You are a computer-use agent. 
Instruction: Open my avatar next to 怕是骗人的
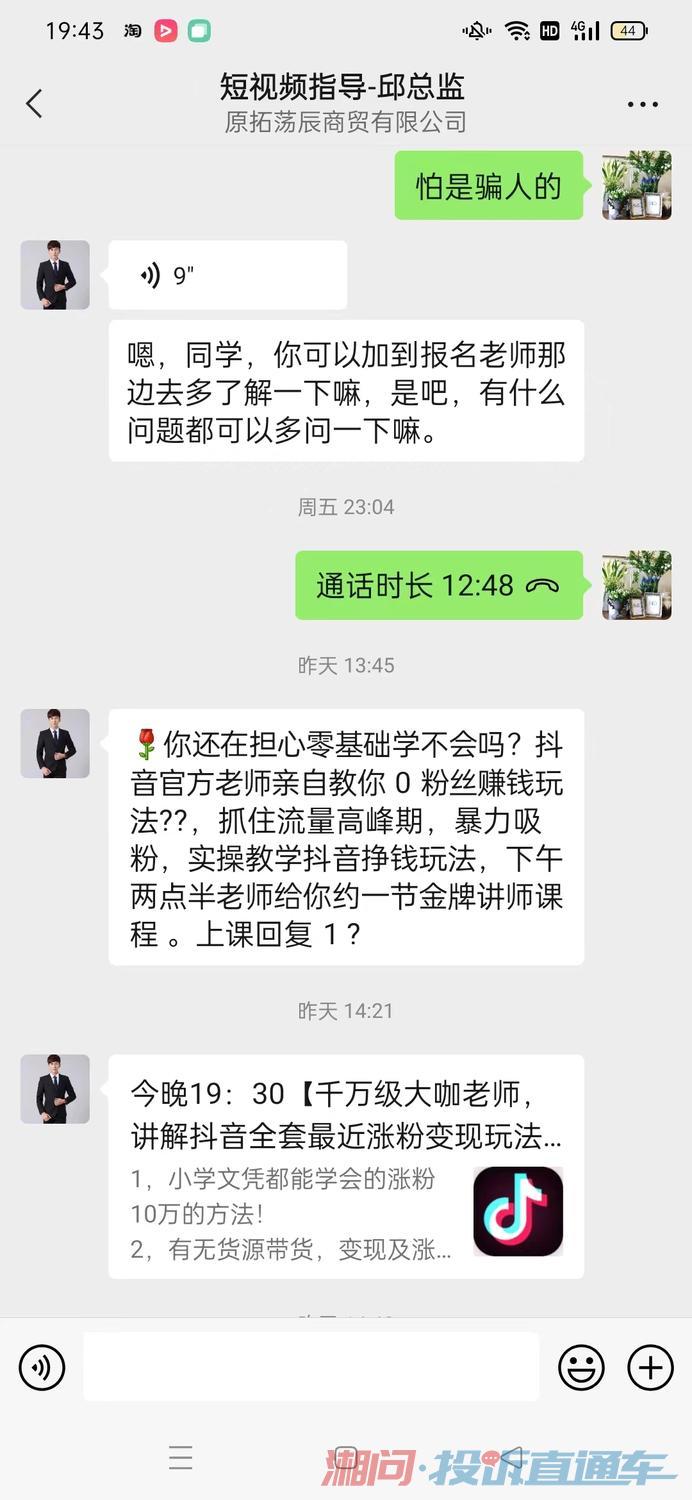tap(637, 185)
